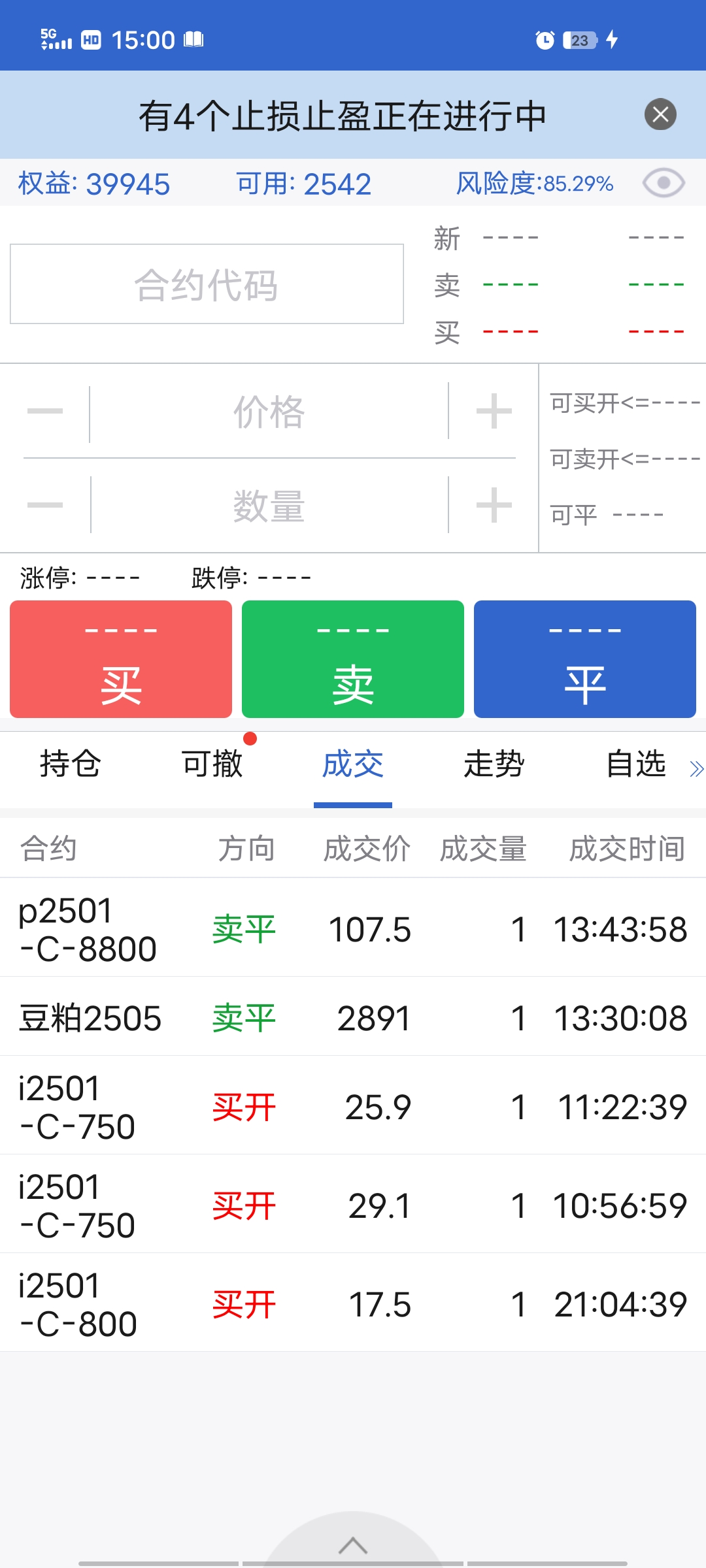
Task: Tap the 价格 price input field
Action: 269,412
